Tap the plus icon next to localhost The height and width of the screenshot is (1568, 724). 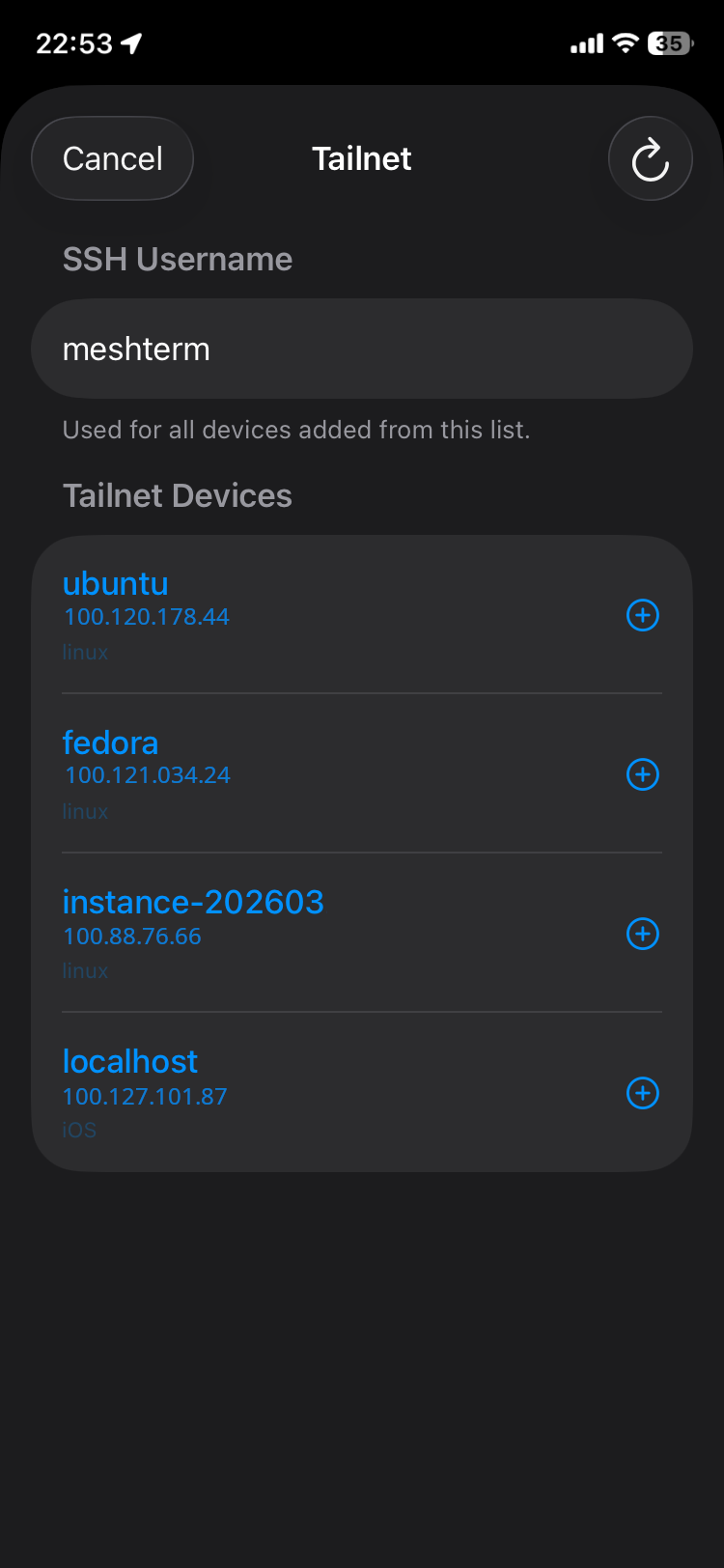point(643,1093)
